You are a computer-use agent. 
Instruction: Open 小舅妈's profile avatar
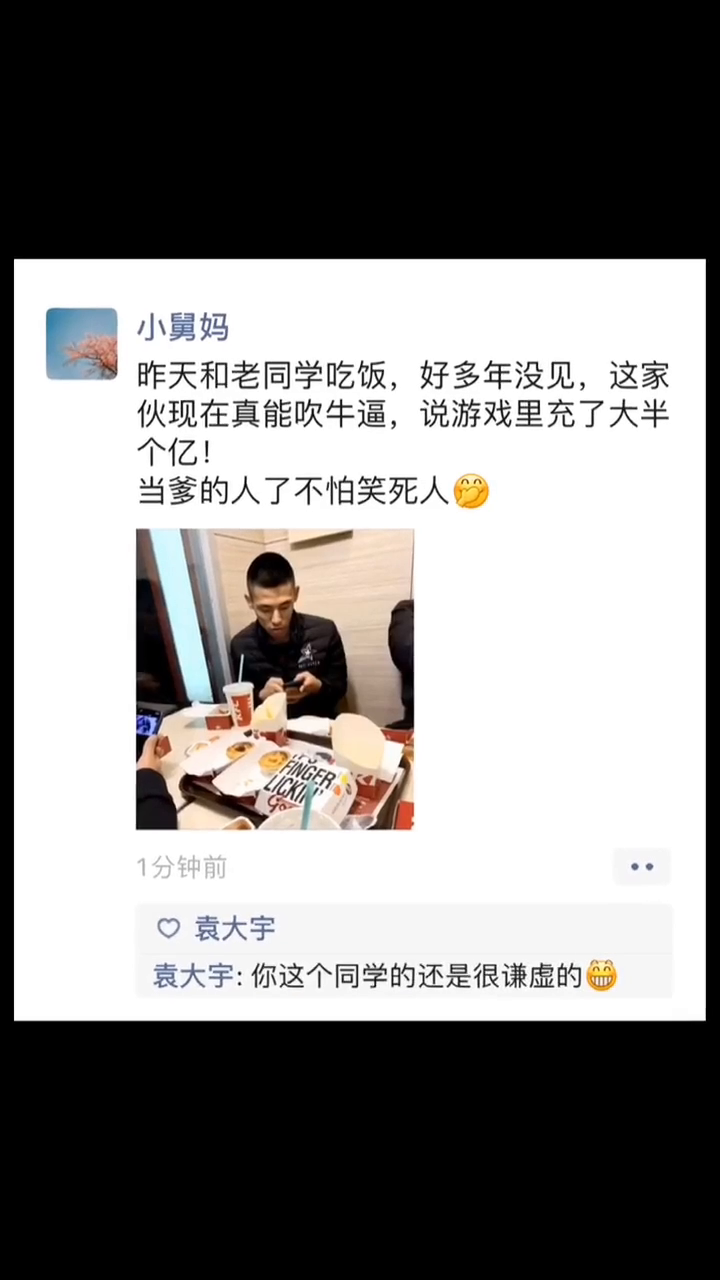[x=81, y=343]
